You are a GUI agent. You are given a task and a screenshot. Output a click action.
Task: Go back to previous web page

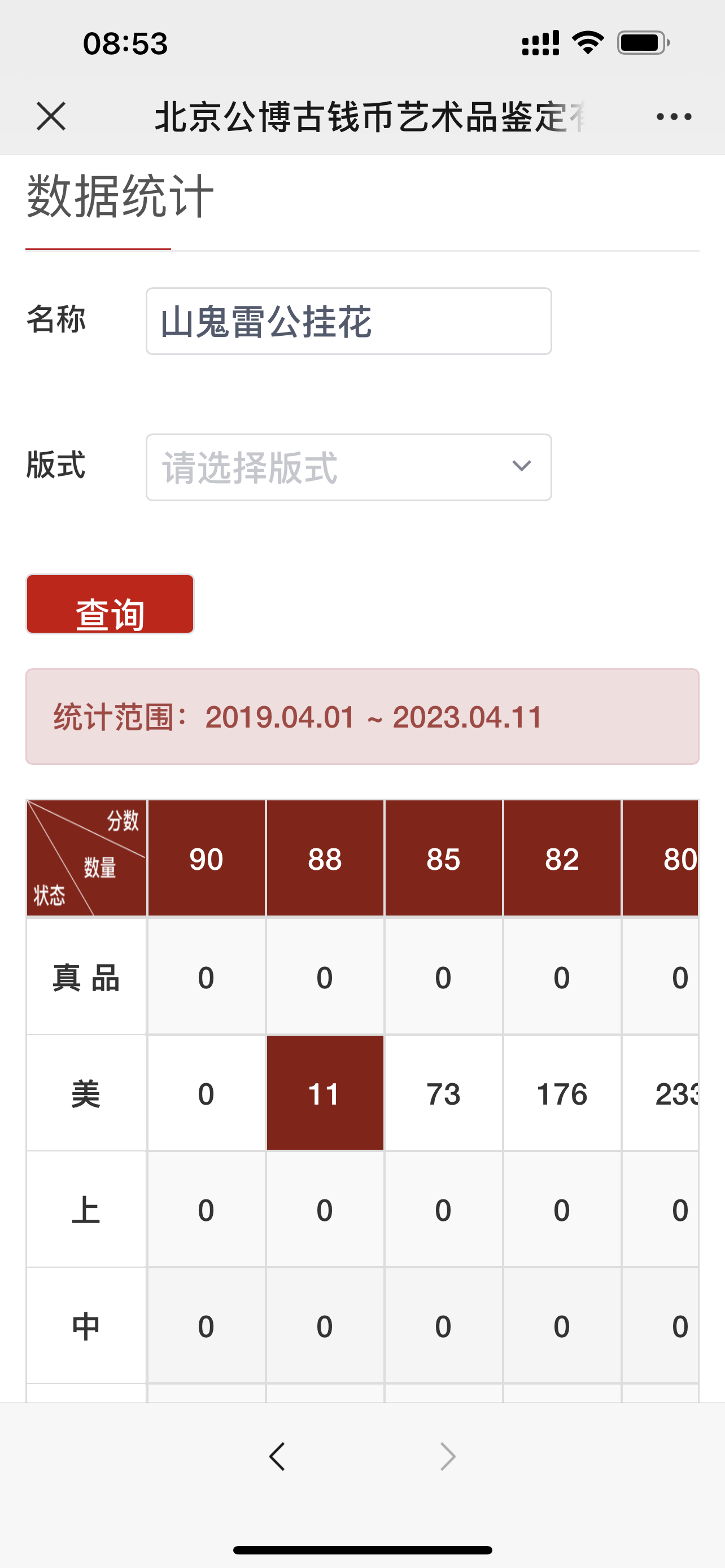tap(278, 1457)
